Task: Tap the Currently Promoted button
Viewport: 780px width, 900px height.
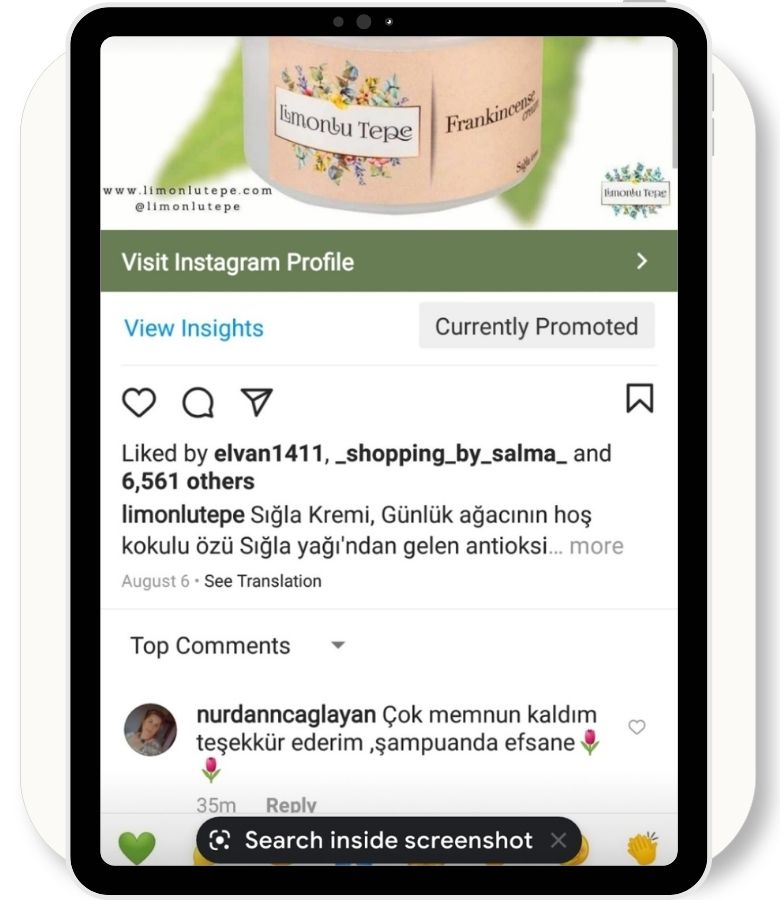Action: 536,327
